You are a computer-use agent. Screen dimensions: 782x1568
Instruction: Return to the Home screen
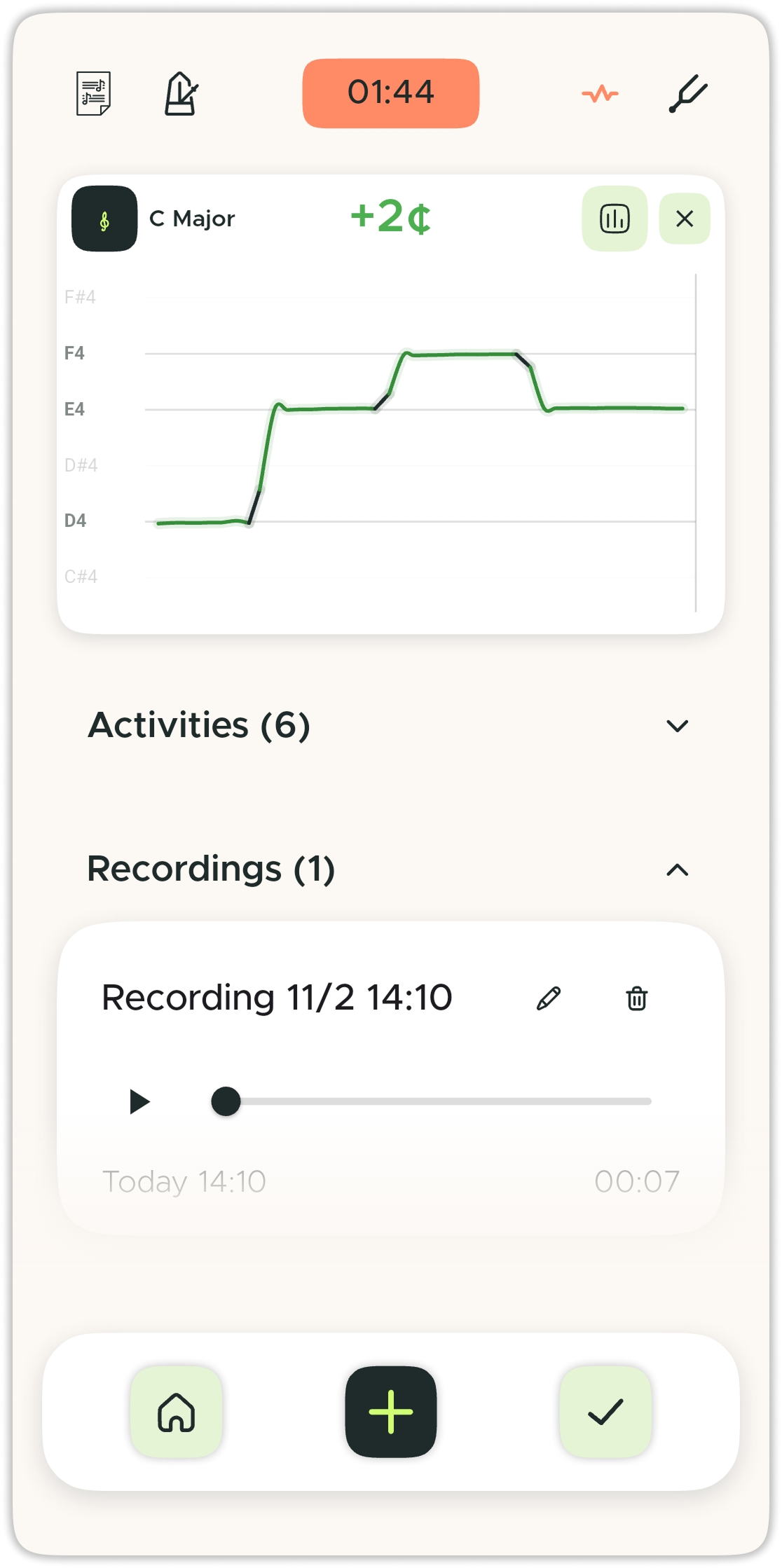coord(177,1412)
